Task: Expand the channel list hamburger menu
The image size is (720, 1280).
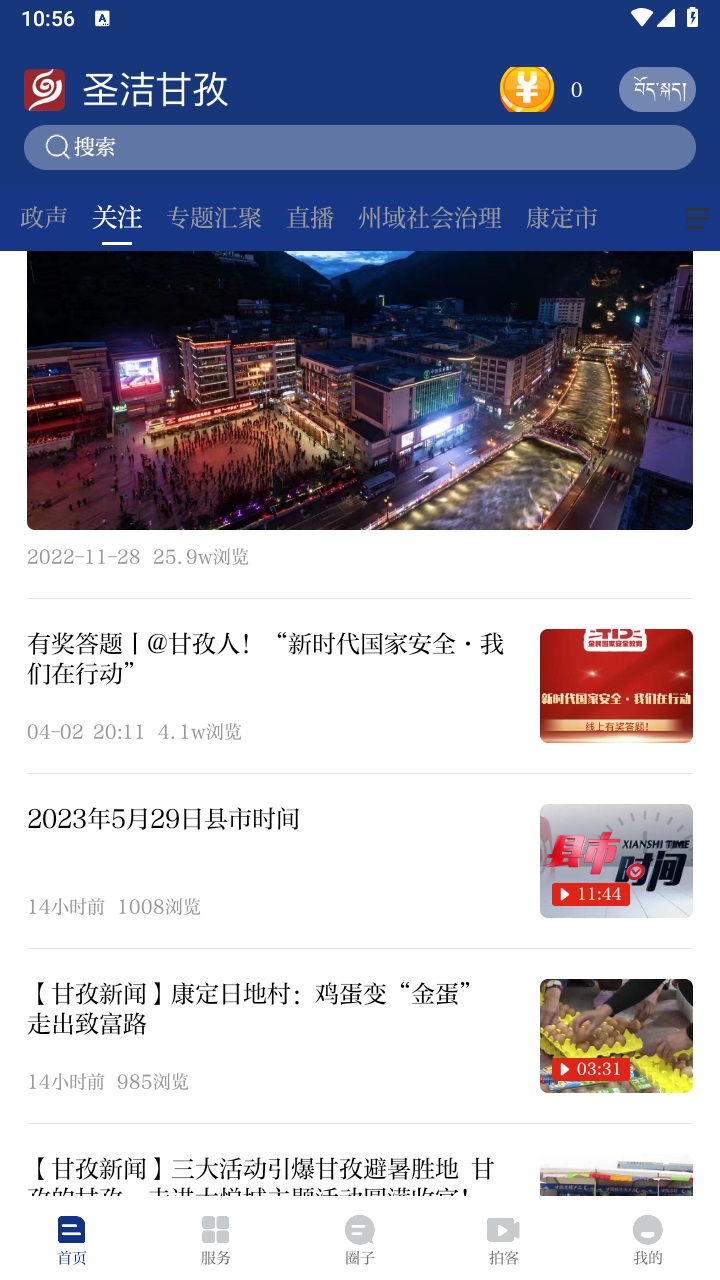Action: [x=697, y=218]
